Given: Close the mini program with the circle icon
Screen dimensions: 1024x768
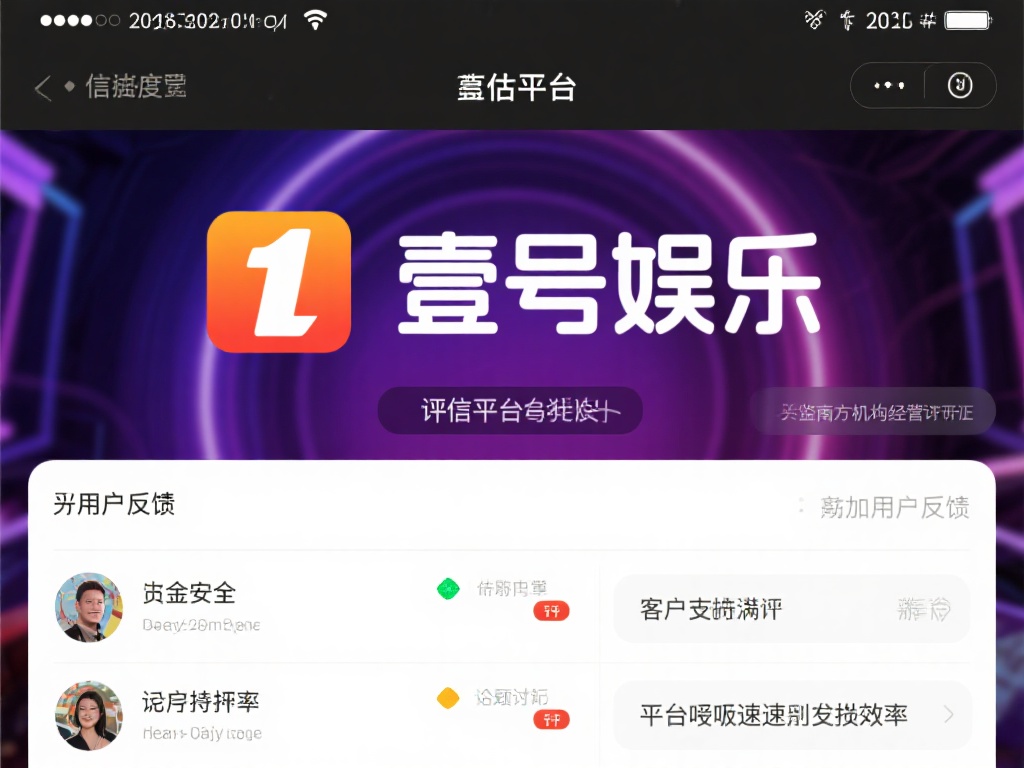Looking at the screenshot, I should pyautogui.click(x=960, y=86).
